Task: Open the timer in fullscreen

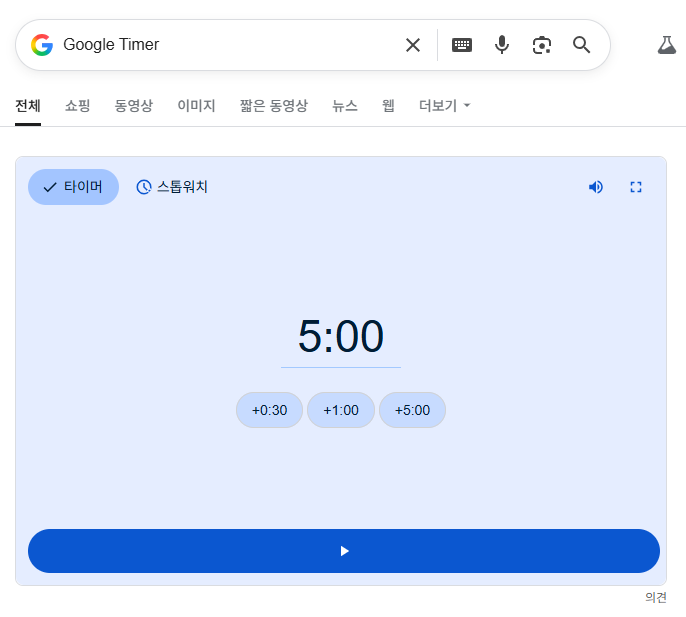Action: pyautogui.click(x=636, y=187)
